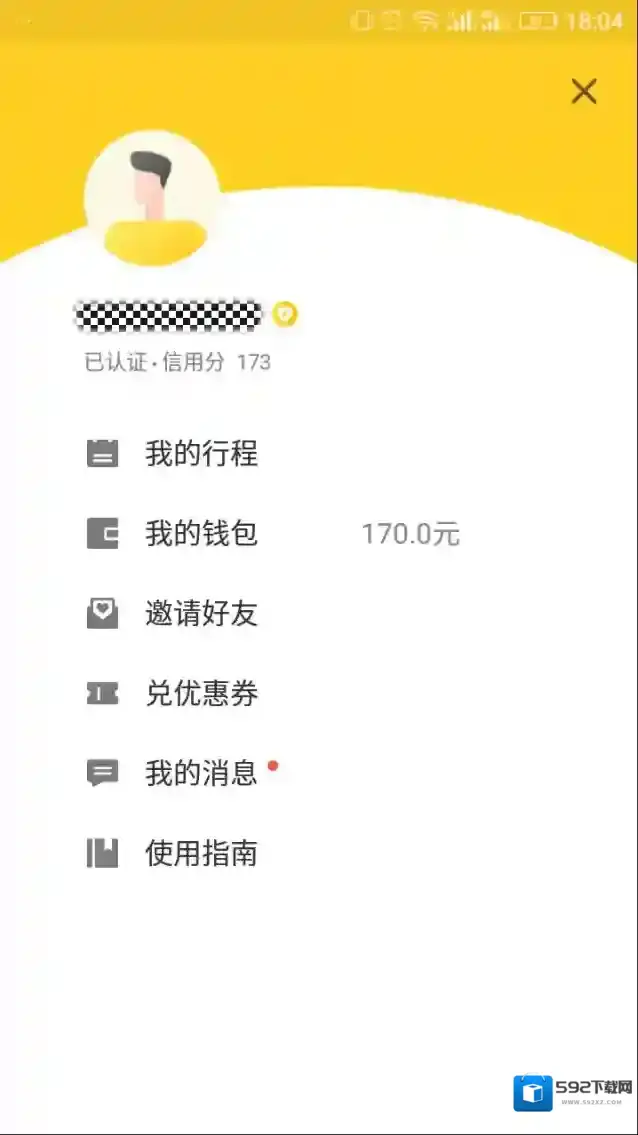
Task: Tap the profile avatar picture
Action: [x=152, y=198]
